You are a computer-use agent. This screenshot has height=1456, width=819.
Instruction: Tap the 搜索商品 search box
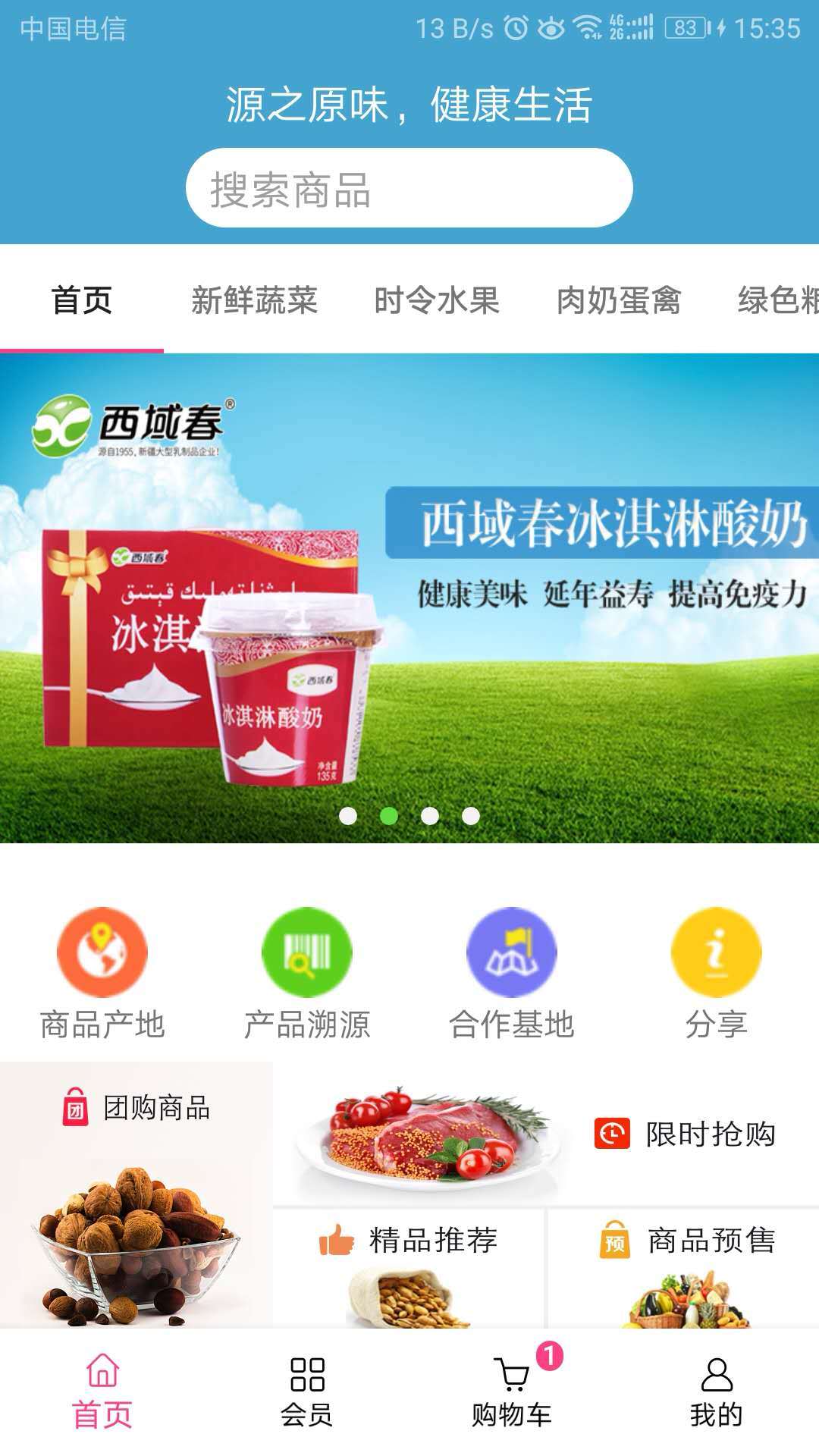coord(409,188)
